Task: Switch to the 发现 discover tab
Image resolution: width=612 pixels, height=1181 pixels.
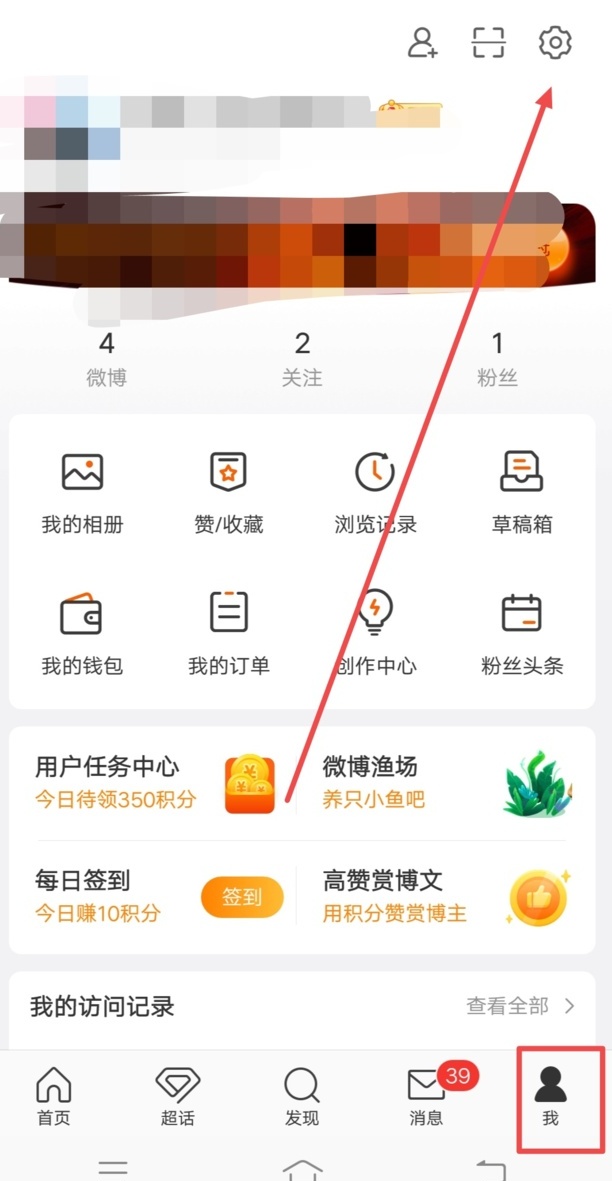Action: [x=301, y=1097]
